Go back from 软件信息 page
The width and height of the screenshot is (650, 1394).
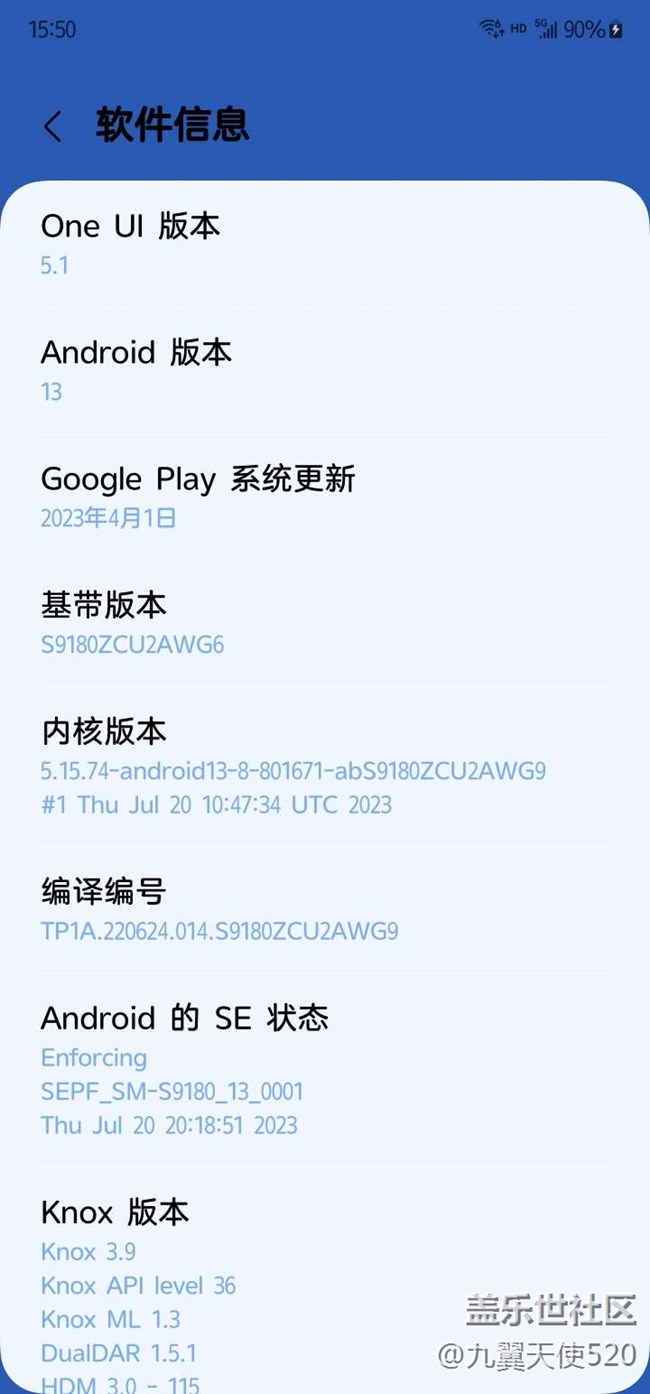point(53,127)
